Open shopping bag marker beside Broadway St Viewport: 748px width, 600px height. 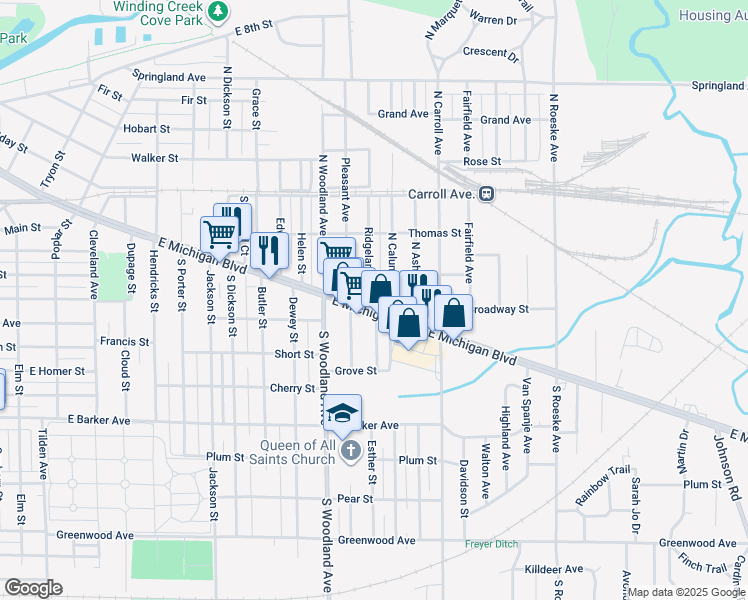click(454, 312)
